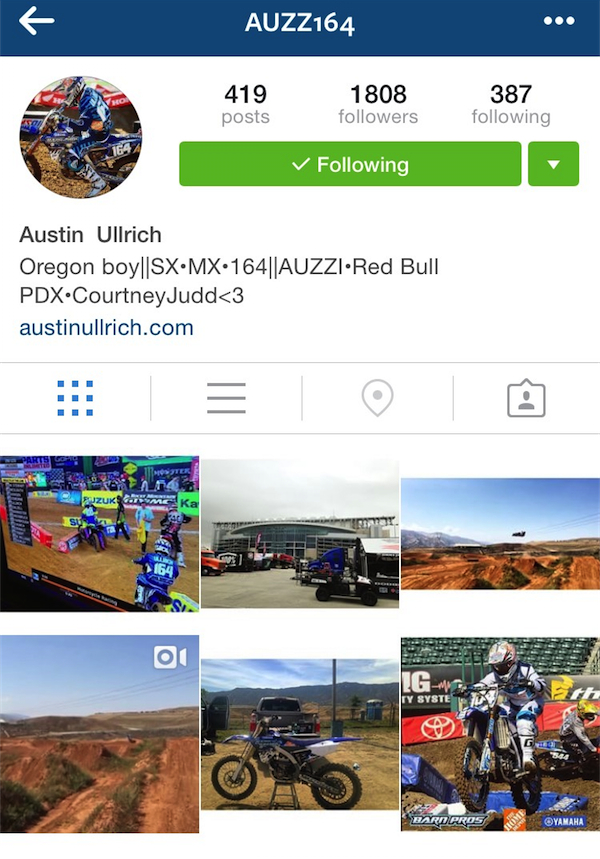Open the photo map tab

pos(377,398)
